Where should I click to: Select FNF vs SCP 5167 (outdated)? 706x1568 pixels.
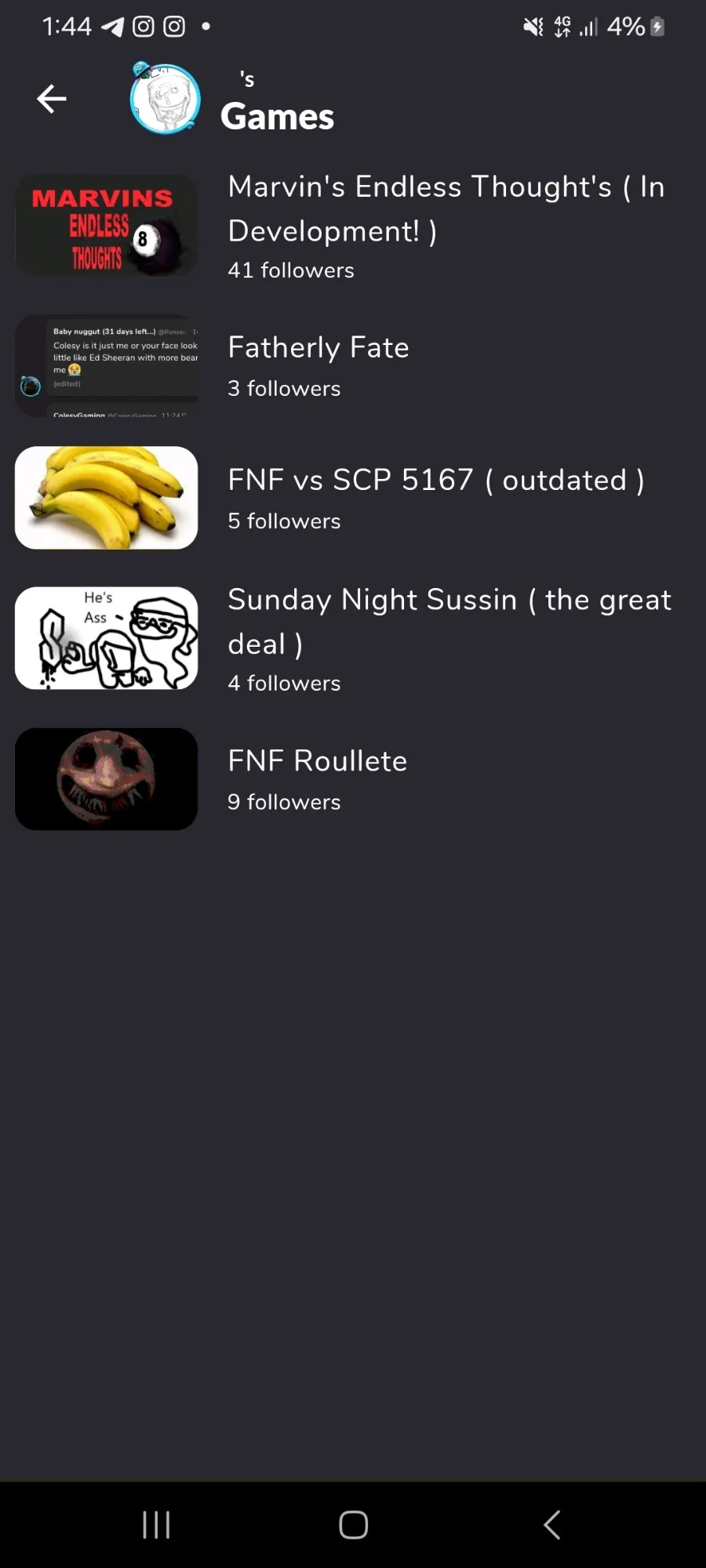353,498
